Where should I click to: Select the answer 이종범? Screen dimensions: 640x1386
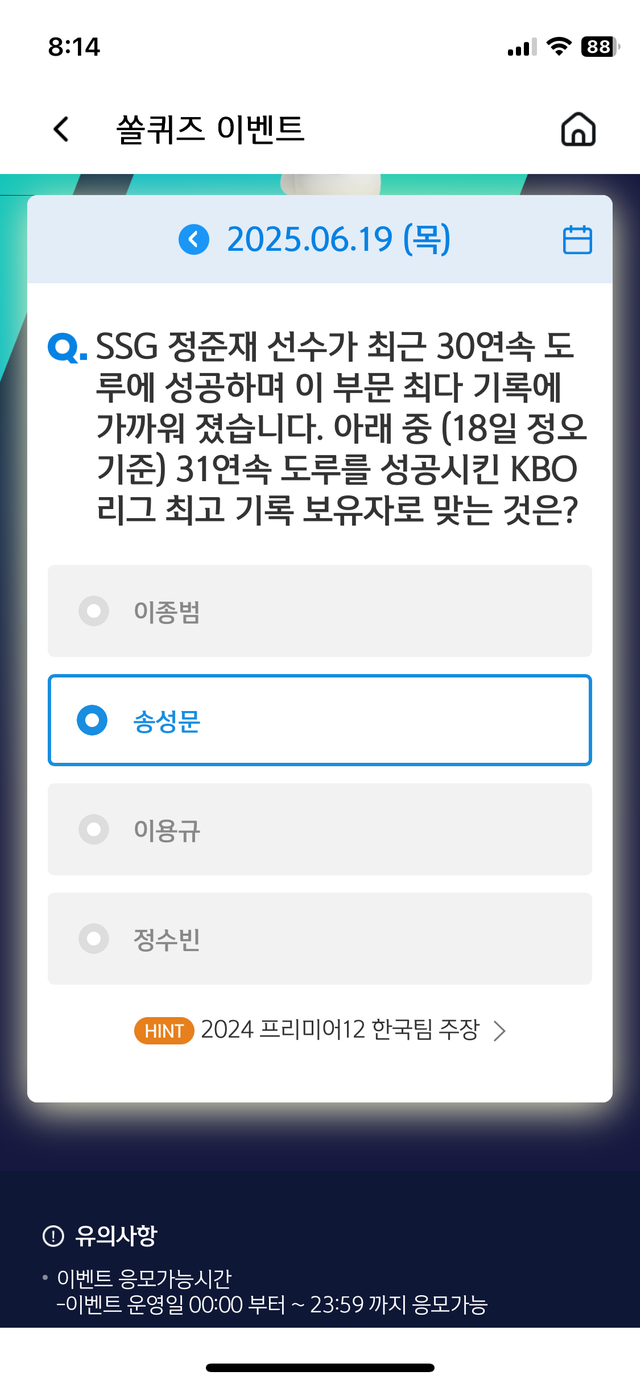[320, 611]
